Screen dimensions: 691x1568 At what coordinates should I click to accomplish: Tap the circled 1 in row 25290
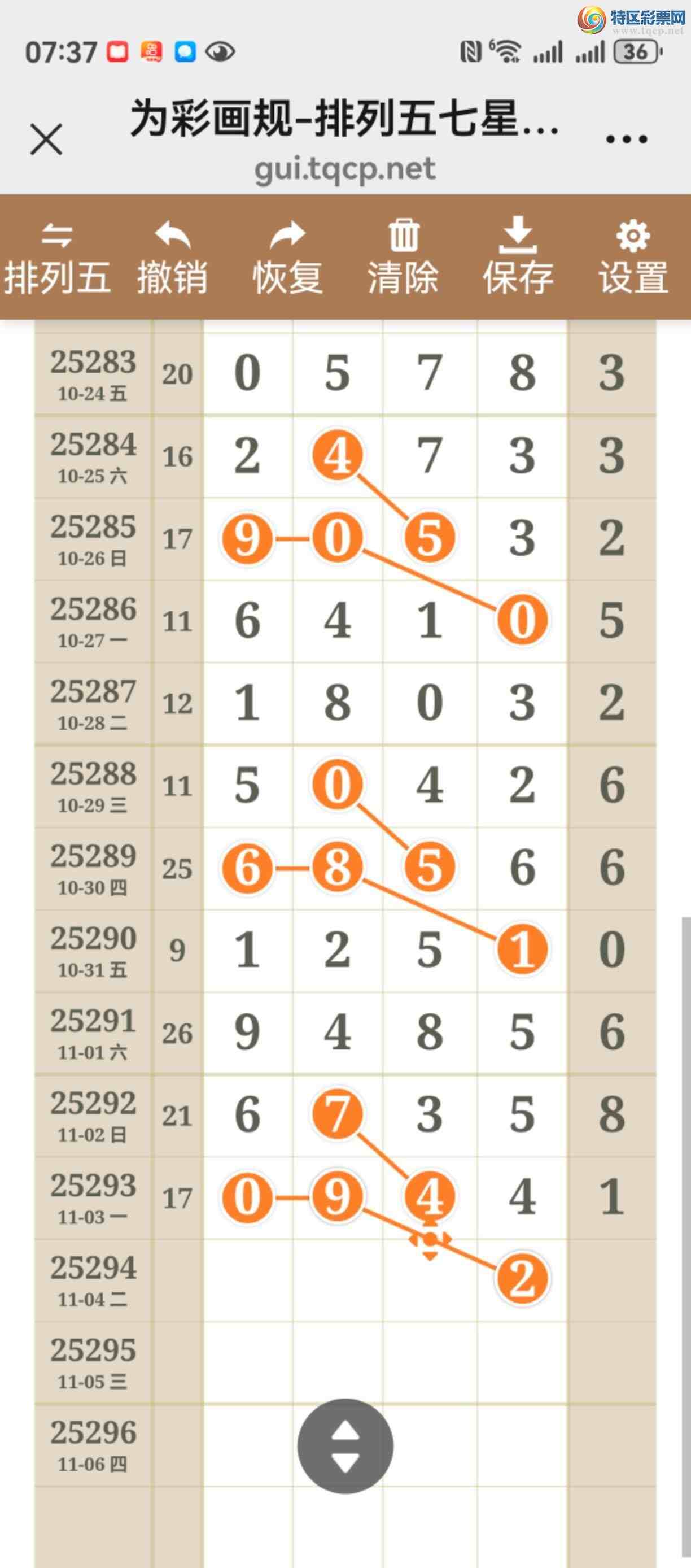coord(522,949)
